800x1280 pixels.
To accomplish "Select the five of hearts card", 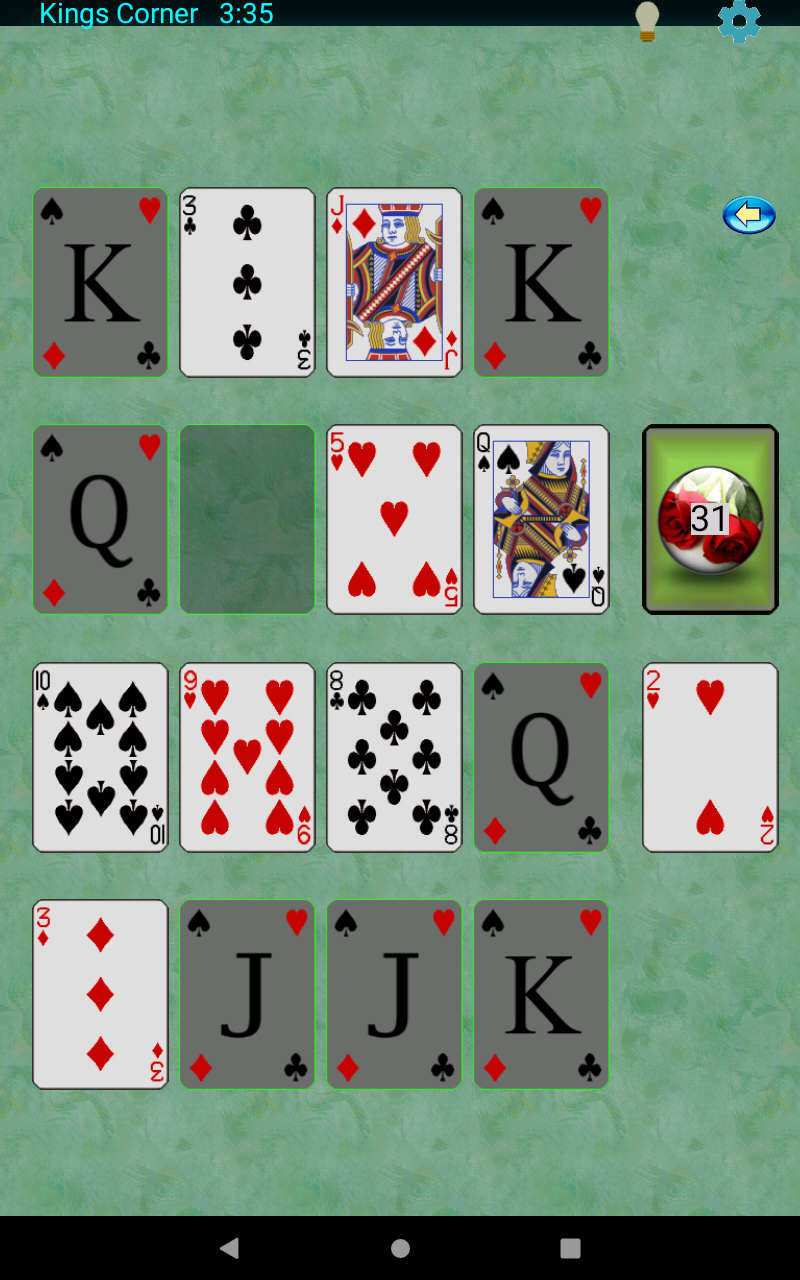I will 394,519.
